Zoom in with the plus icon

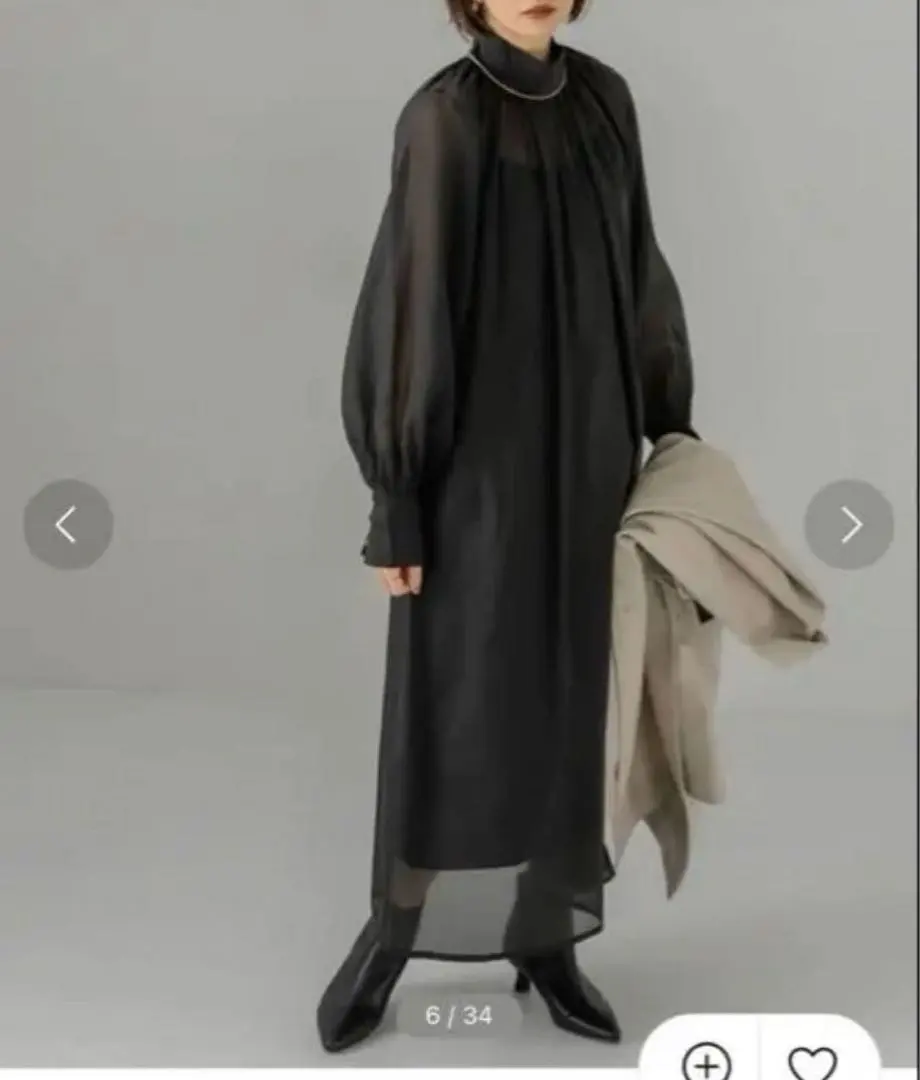[706, 1061]
